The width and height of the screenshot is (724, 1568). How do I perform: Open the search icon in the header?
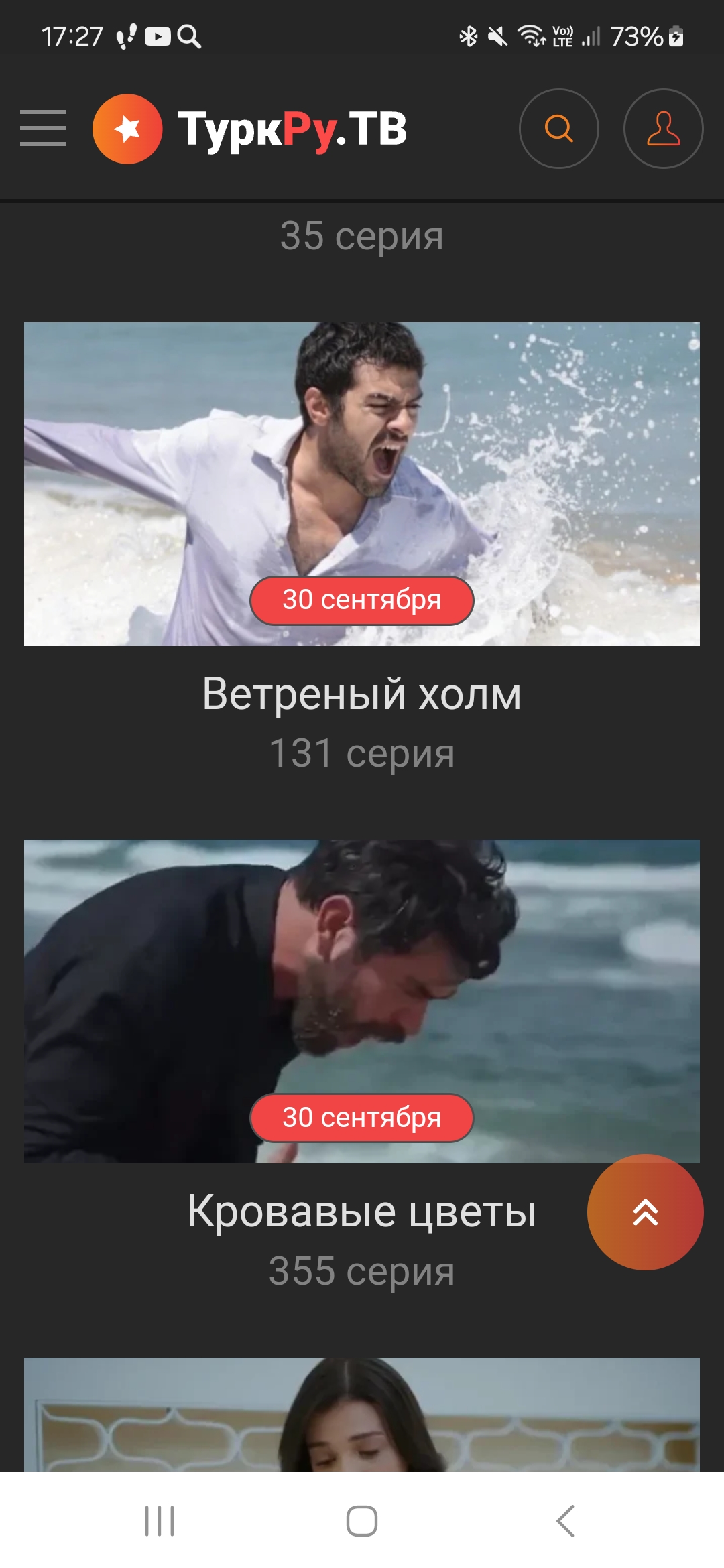click(x=558, y=129)
